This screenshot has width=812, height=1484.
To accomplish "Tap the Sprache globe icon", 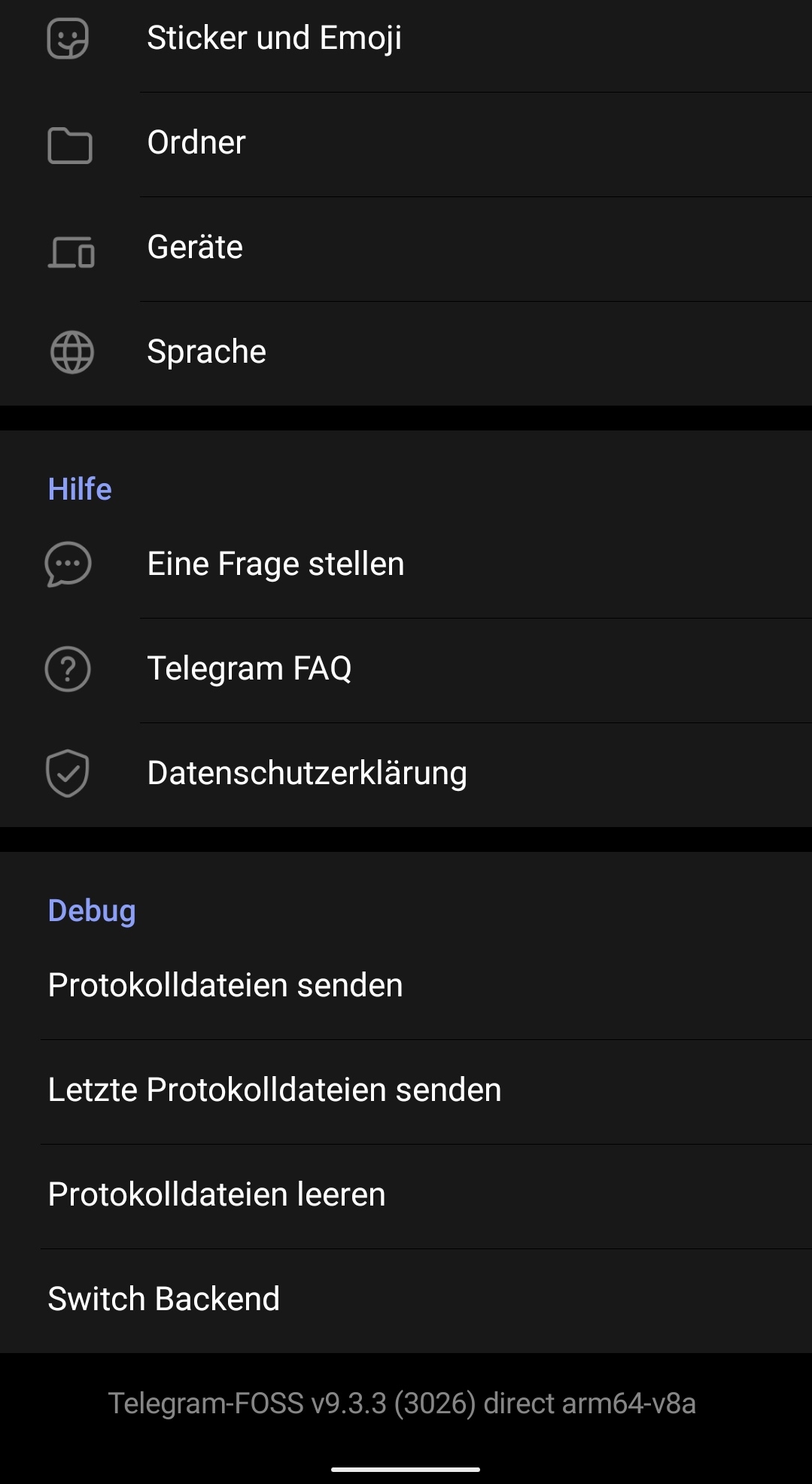I will [68, 351].
